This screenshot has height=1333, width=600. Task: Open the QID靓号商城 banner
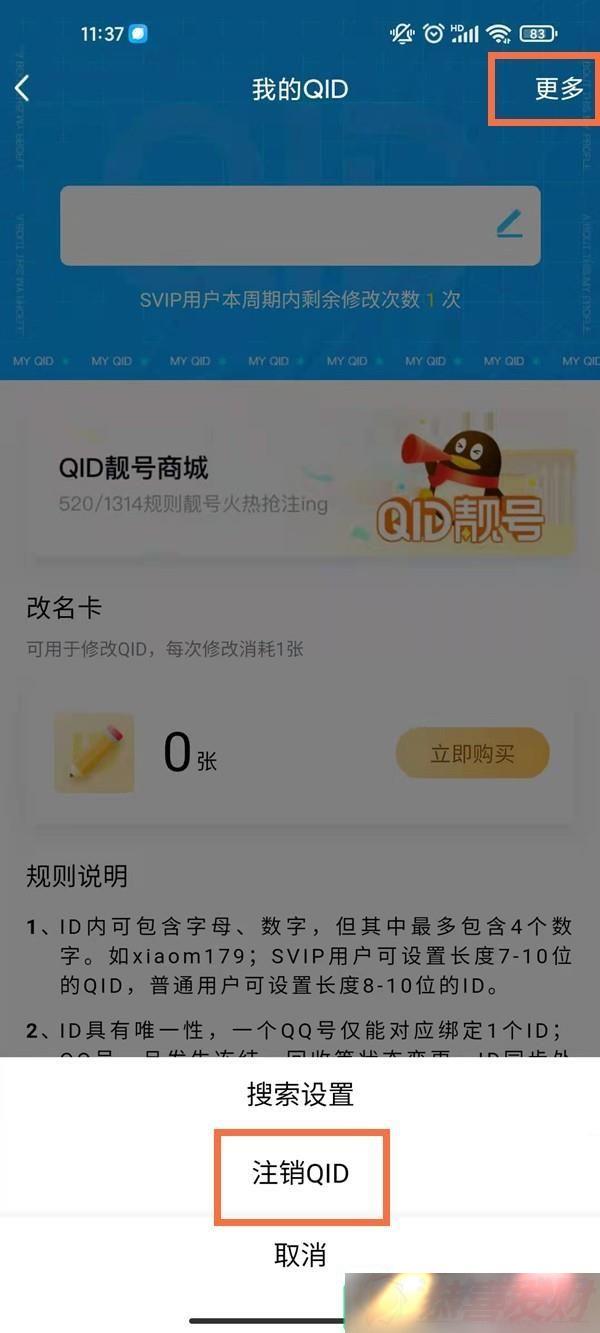(300, 486)
